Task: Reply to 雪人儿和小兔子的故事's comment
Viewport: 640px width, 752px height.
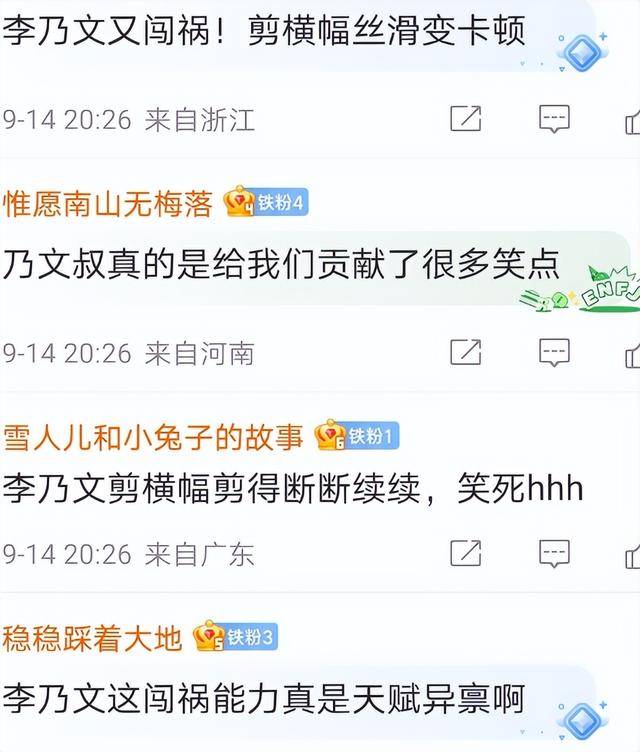Action: point(554,552)
